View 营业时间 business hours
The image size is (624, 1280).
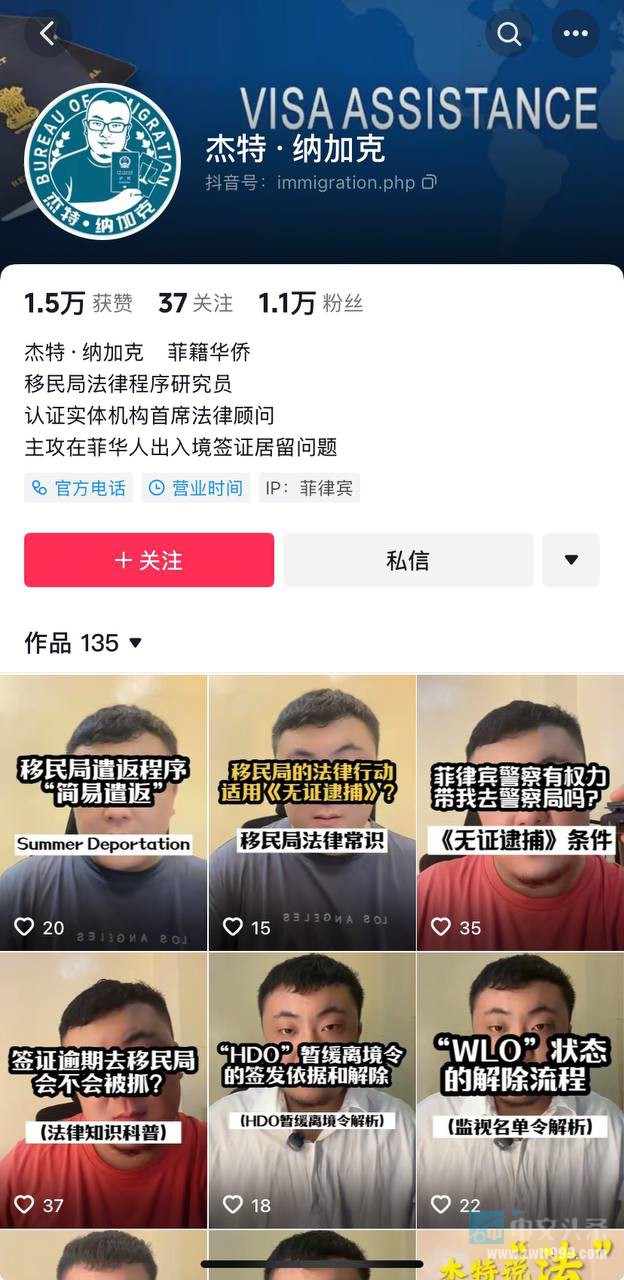tap(196, 488)
